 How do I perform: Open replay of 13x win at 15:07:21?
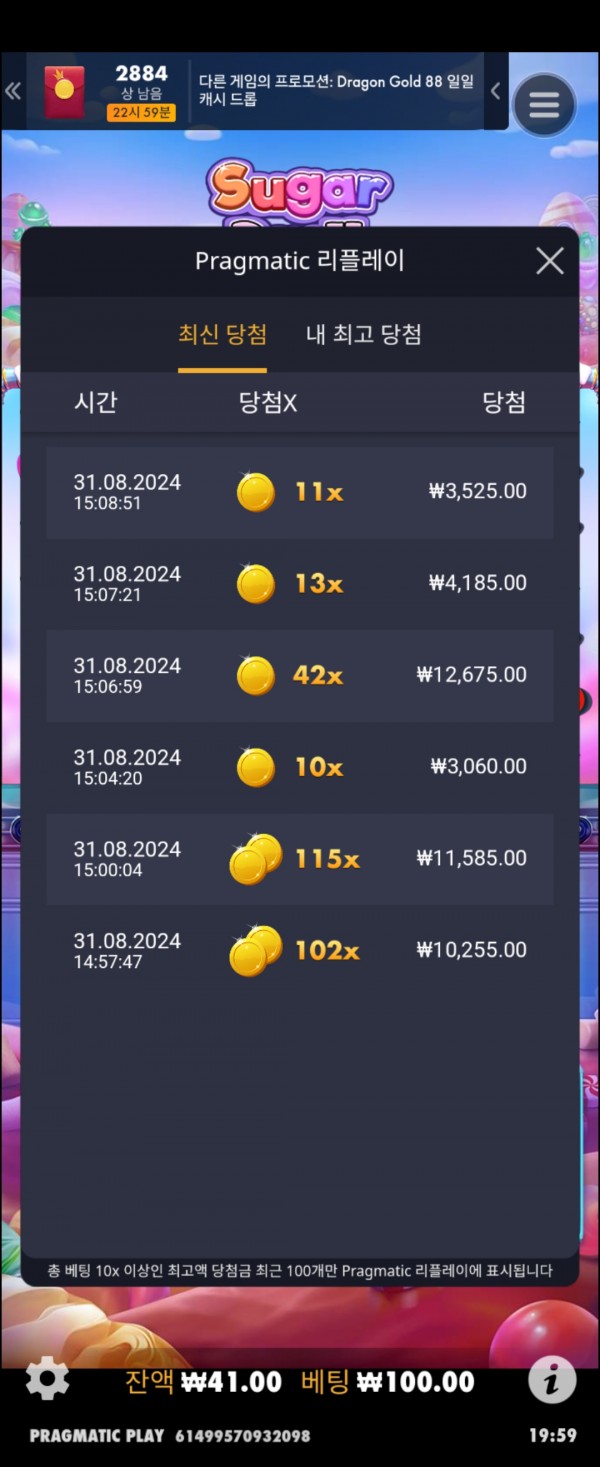299,584
